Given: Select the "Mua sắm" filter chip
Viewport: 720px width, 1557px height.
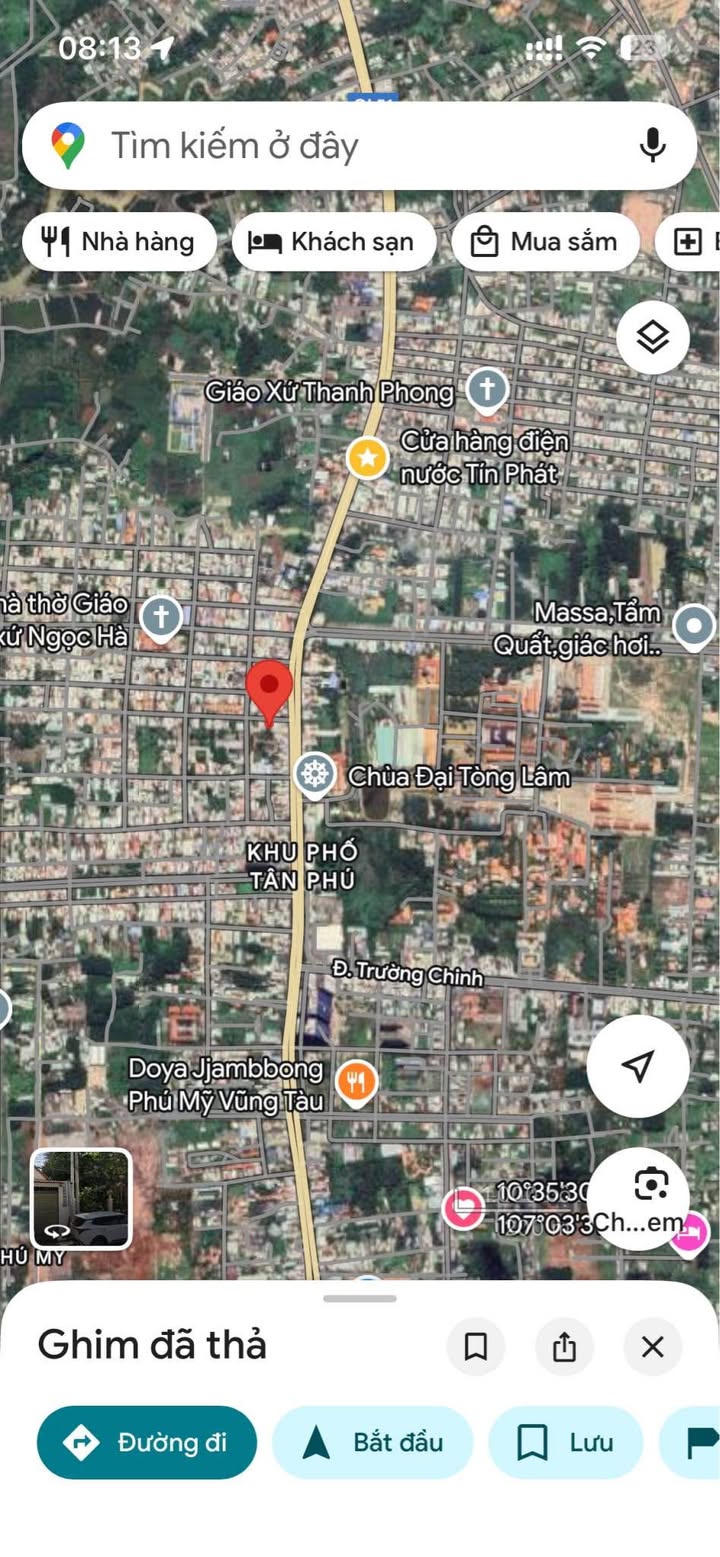Looking at the screenshot, I should click(545, 242).
